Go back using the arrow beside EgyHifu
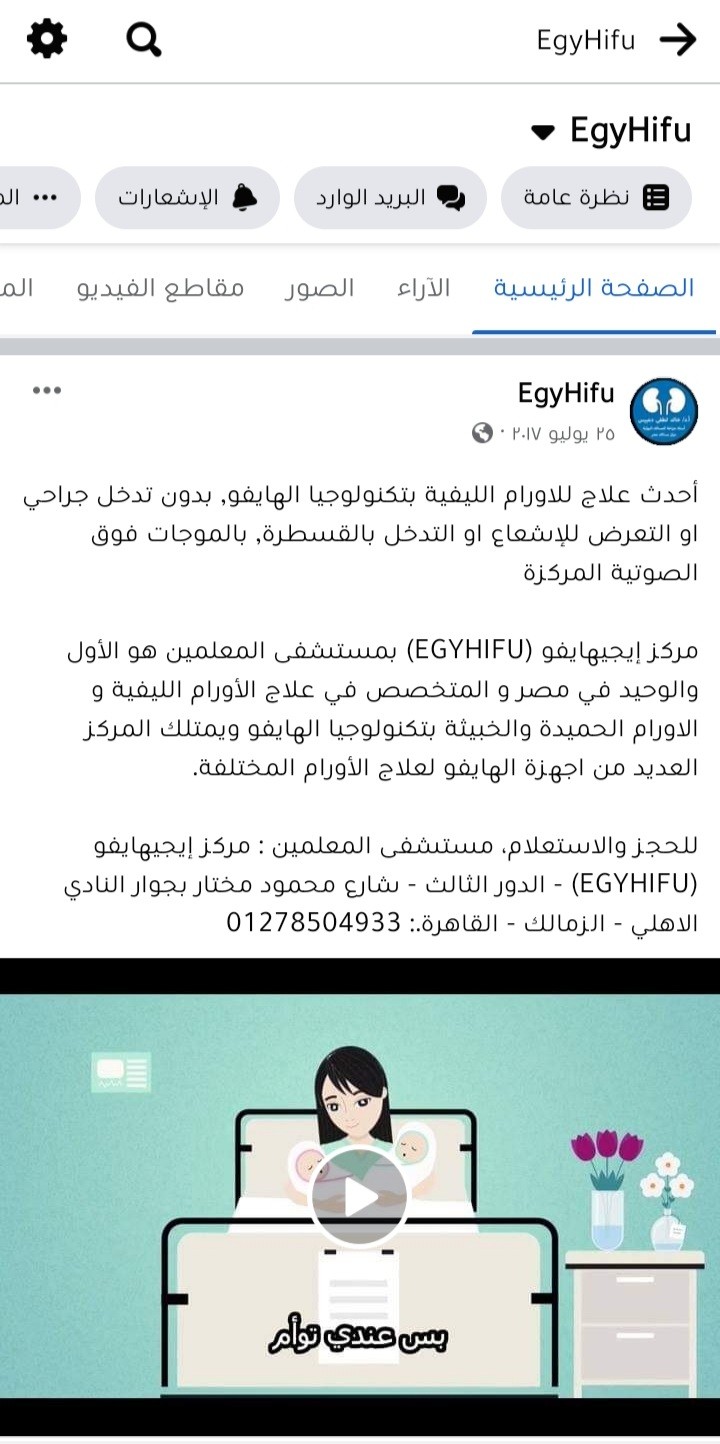The width and height of the screenshot is (720, 1444). coord(678,41)
